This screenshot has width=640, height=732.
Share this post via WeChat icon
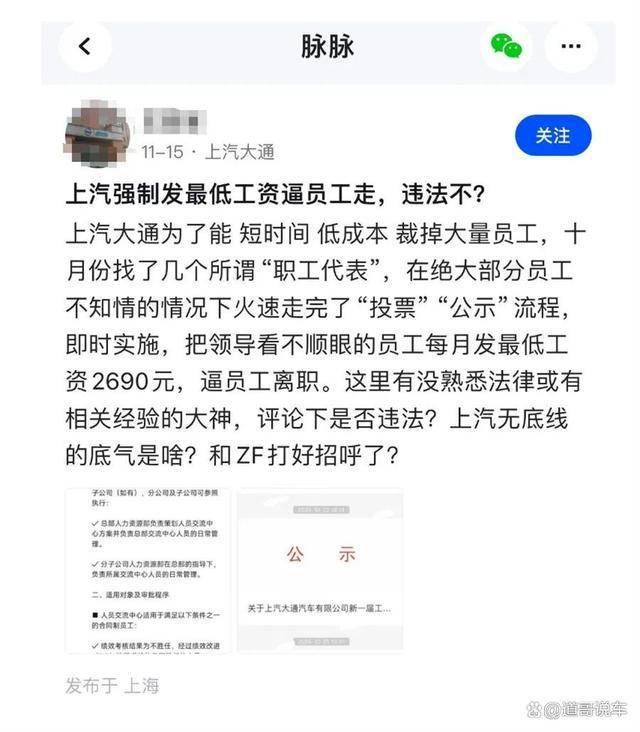click(x=506, y=46)
